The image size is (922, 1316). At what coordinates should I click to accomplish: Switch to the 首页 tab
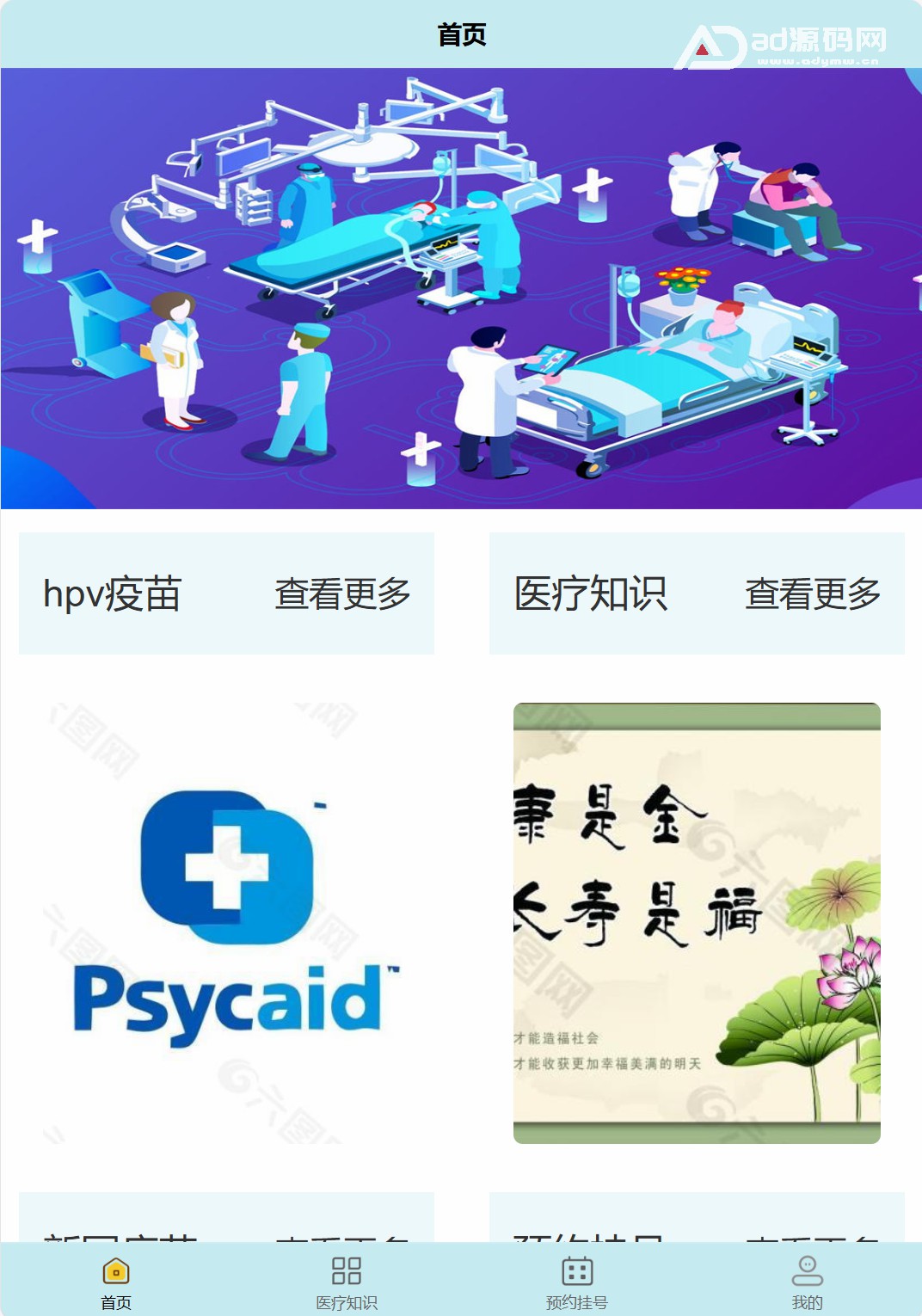(x=116, y=1282)
